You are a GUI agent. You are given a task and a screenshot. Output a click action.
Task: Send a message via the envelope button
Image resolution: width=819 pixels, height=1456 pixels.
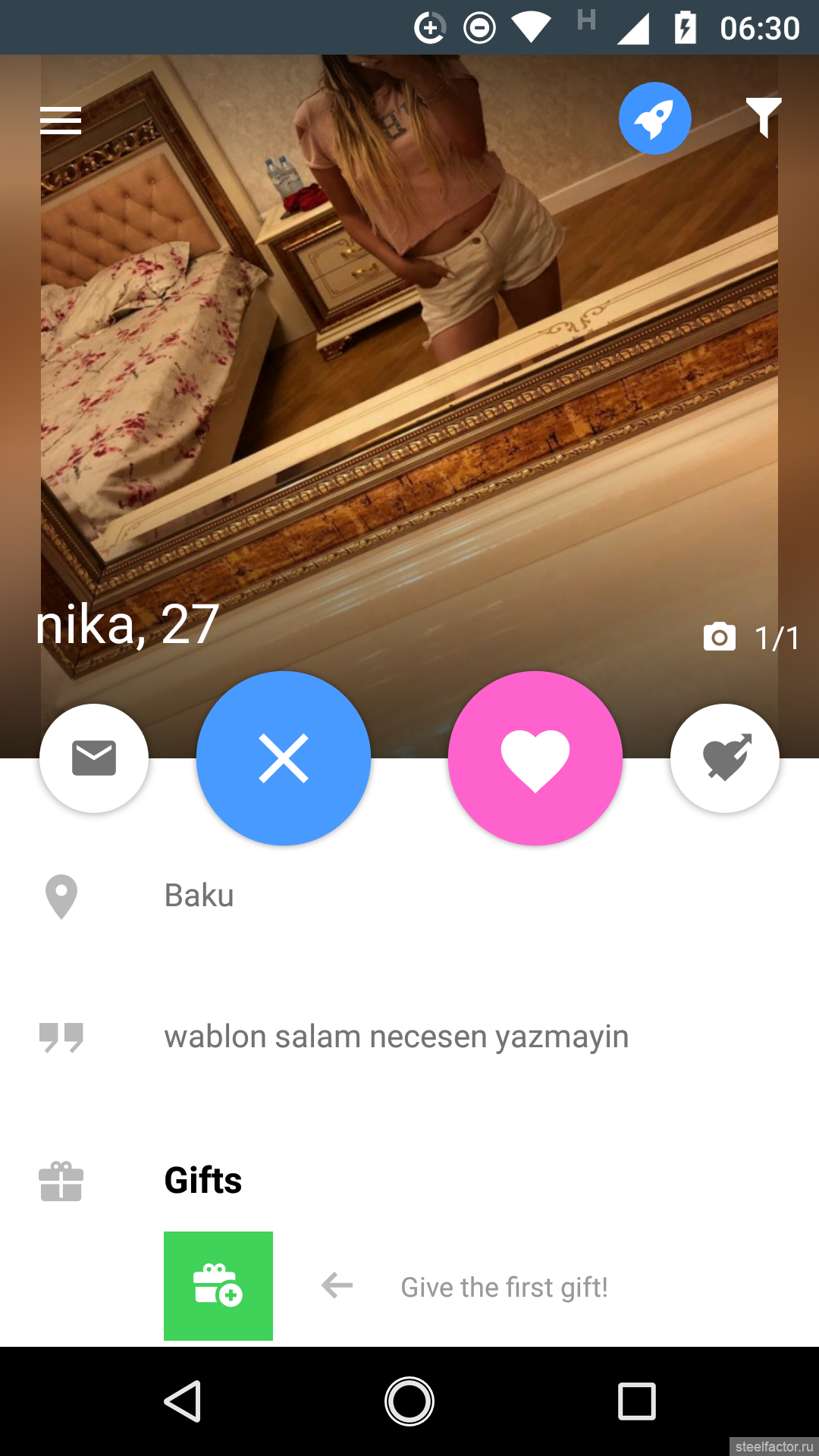[x=94, y=758]
